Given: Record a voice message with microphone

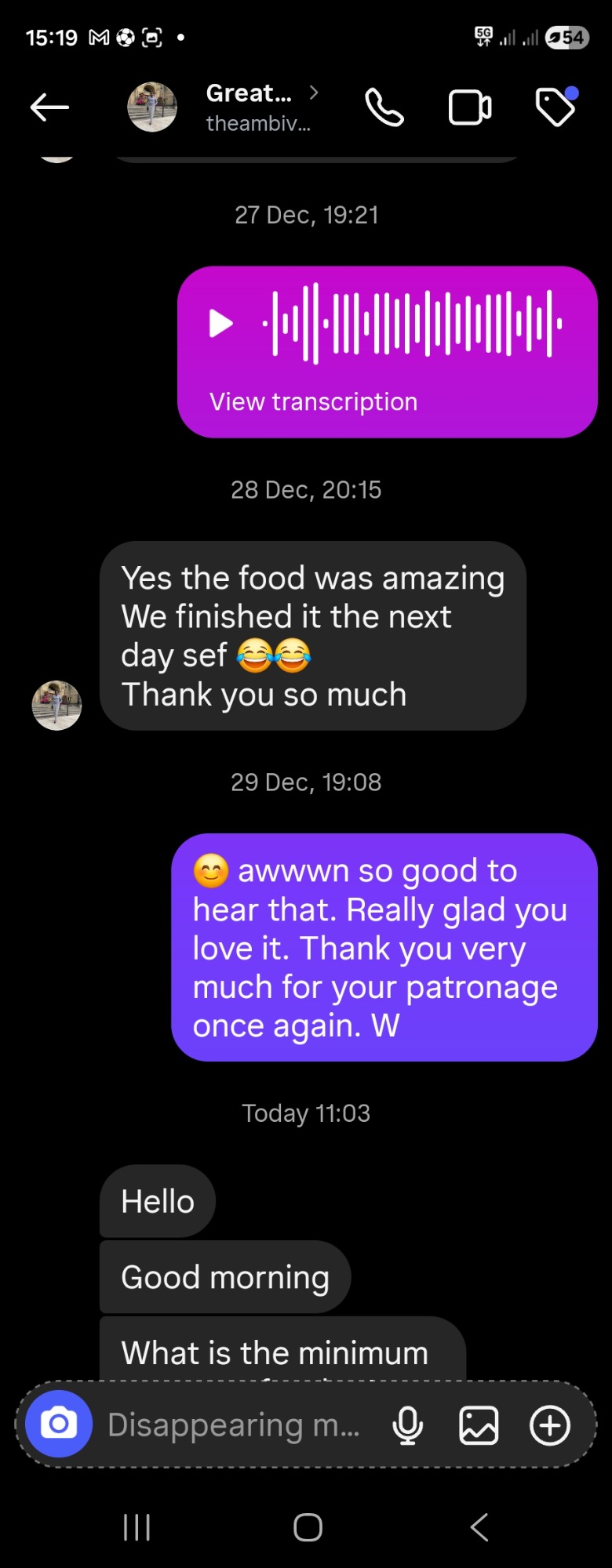Looking at the screenshot, I should coord(408,1425).
